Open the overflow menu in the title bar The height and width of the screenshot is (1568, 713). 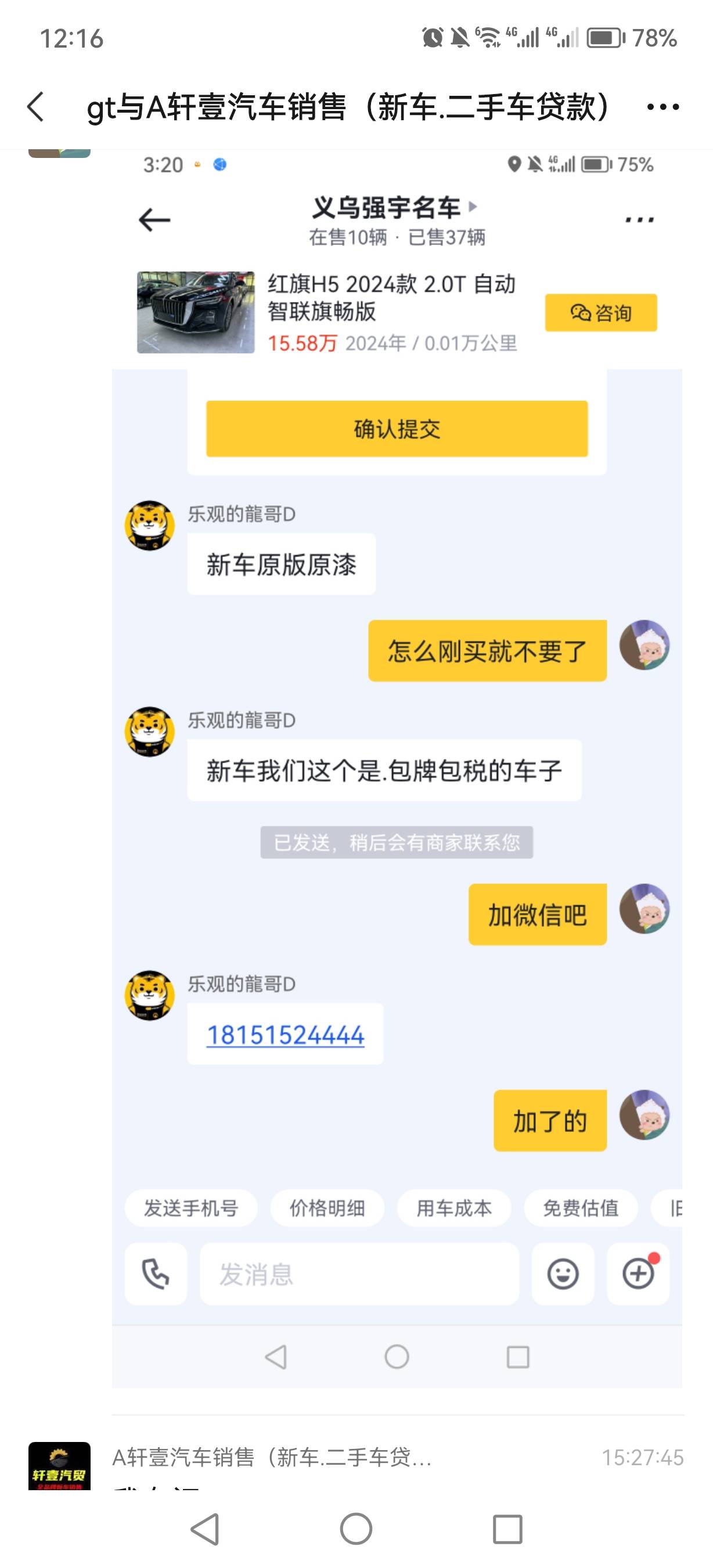click(662, 107)
